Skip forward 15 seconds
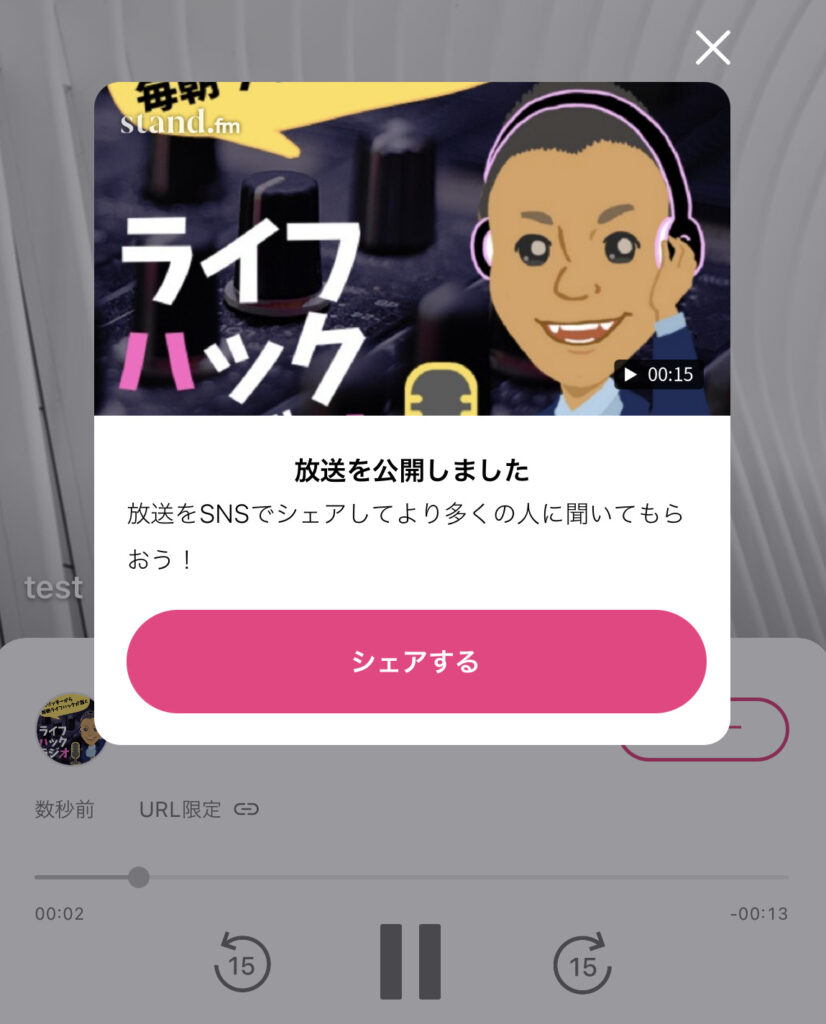826x1024 pixels. tap(582, 963)
